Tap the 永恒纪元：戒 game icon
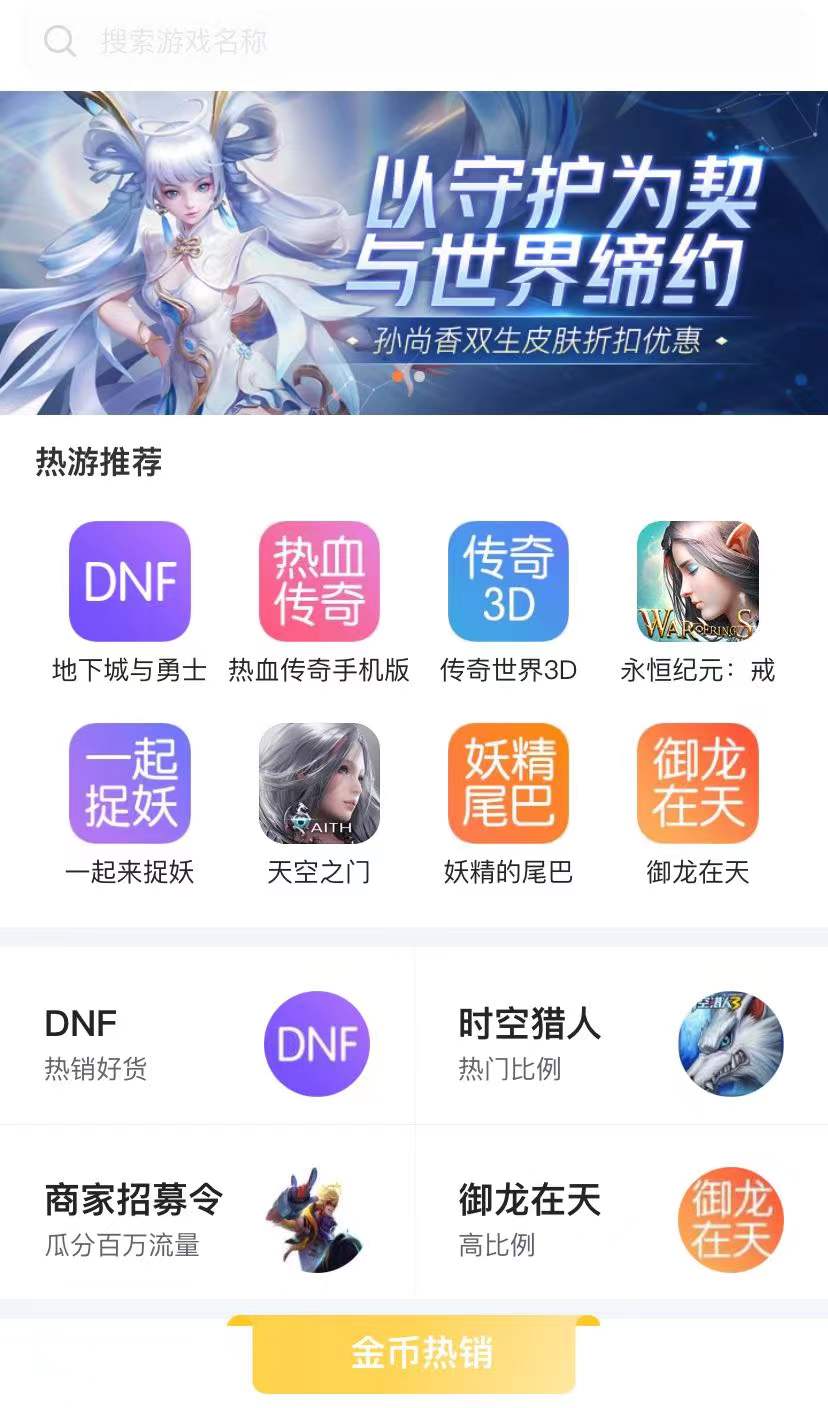 coord(697,582)
